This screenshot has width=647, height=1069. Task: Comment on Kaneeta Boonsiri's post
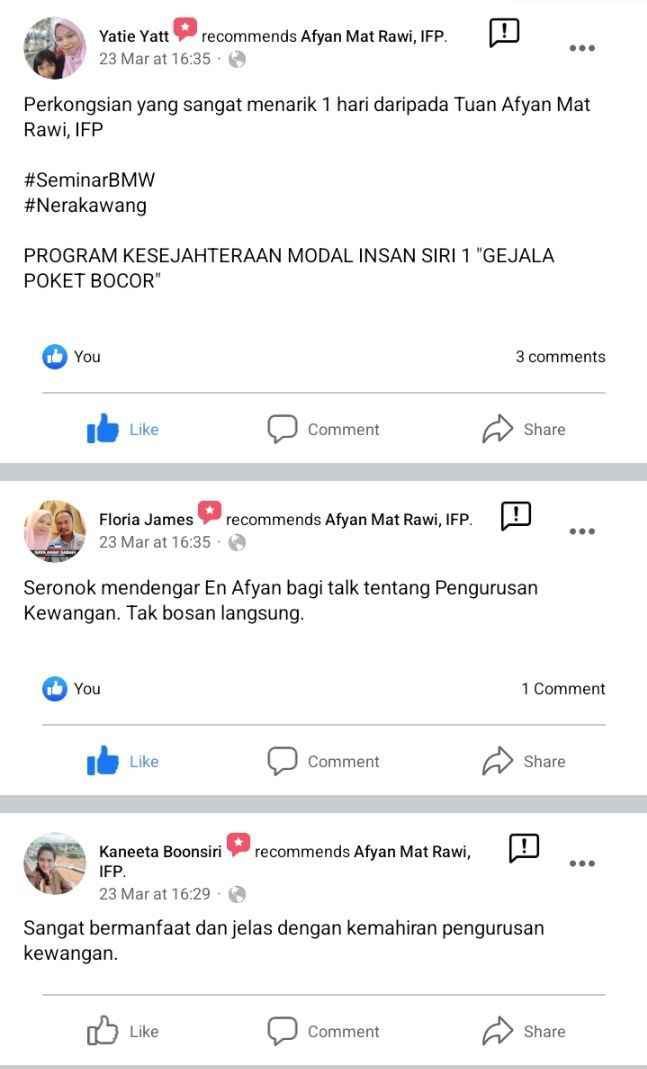coord(322,1032)
